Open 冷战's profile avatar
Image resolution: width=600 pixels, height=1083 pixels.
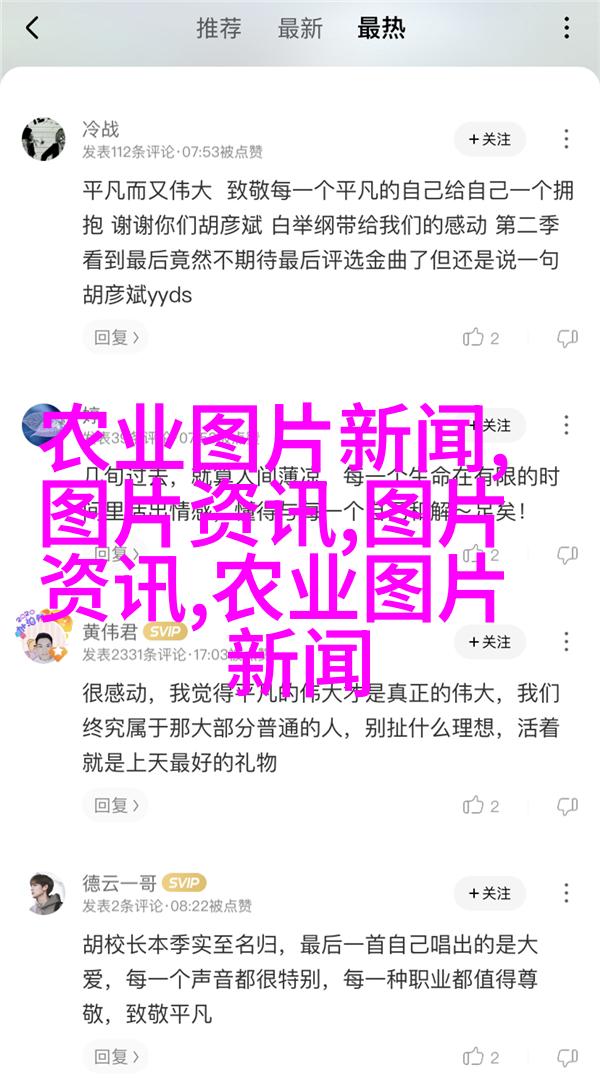(44, 140)
